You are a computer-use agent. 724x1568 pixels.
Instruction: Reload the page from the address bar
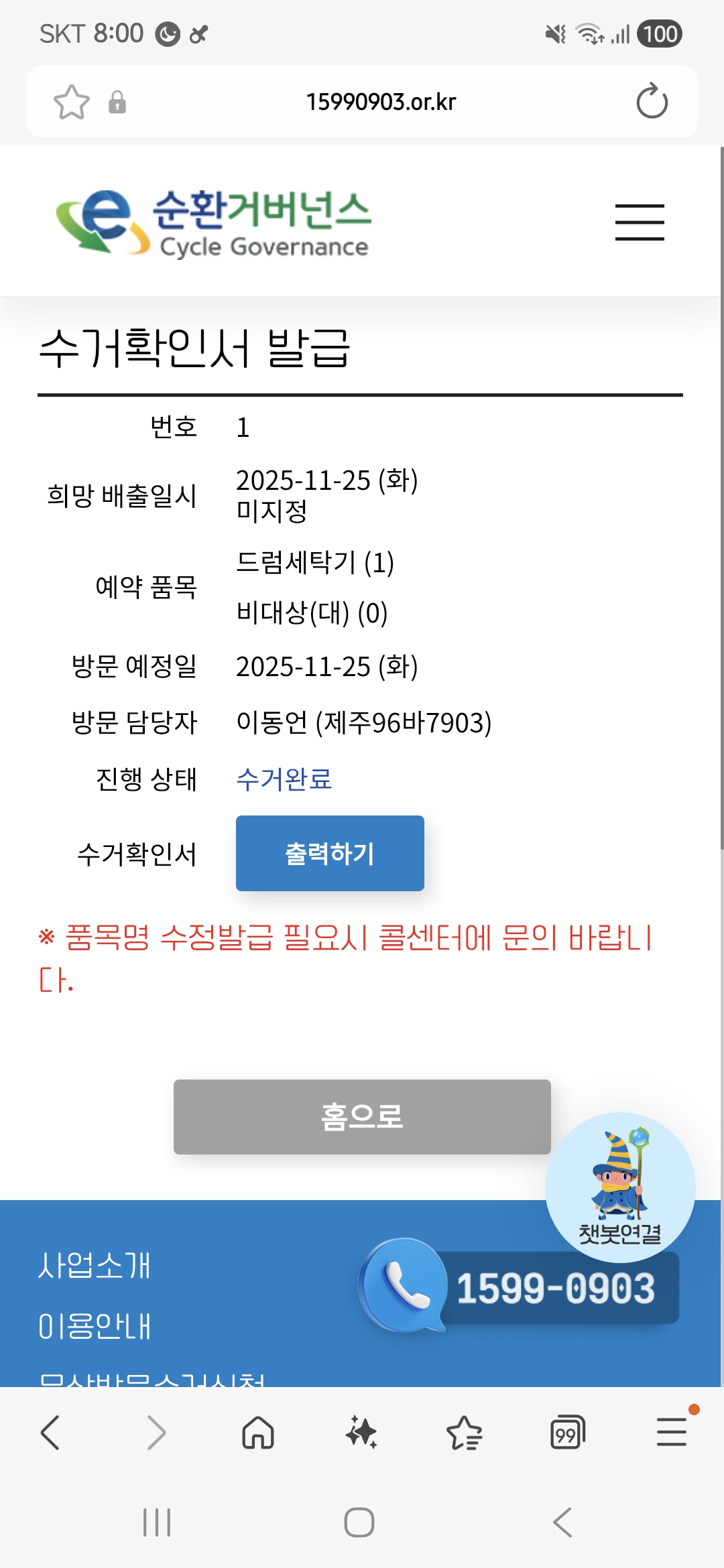pos(652,102)
